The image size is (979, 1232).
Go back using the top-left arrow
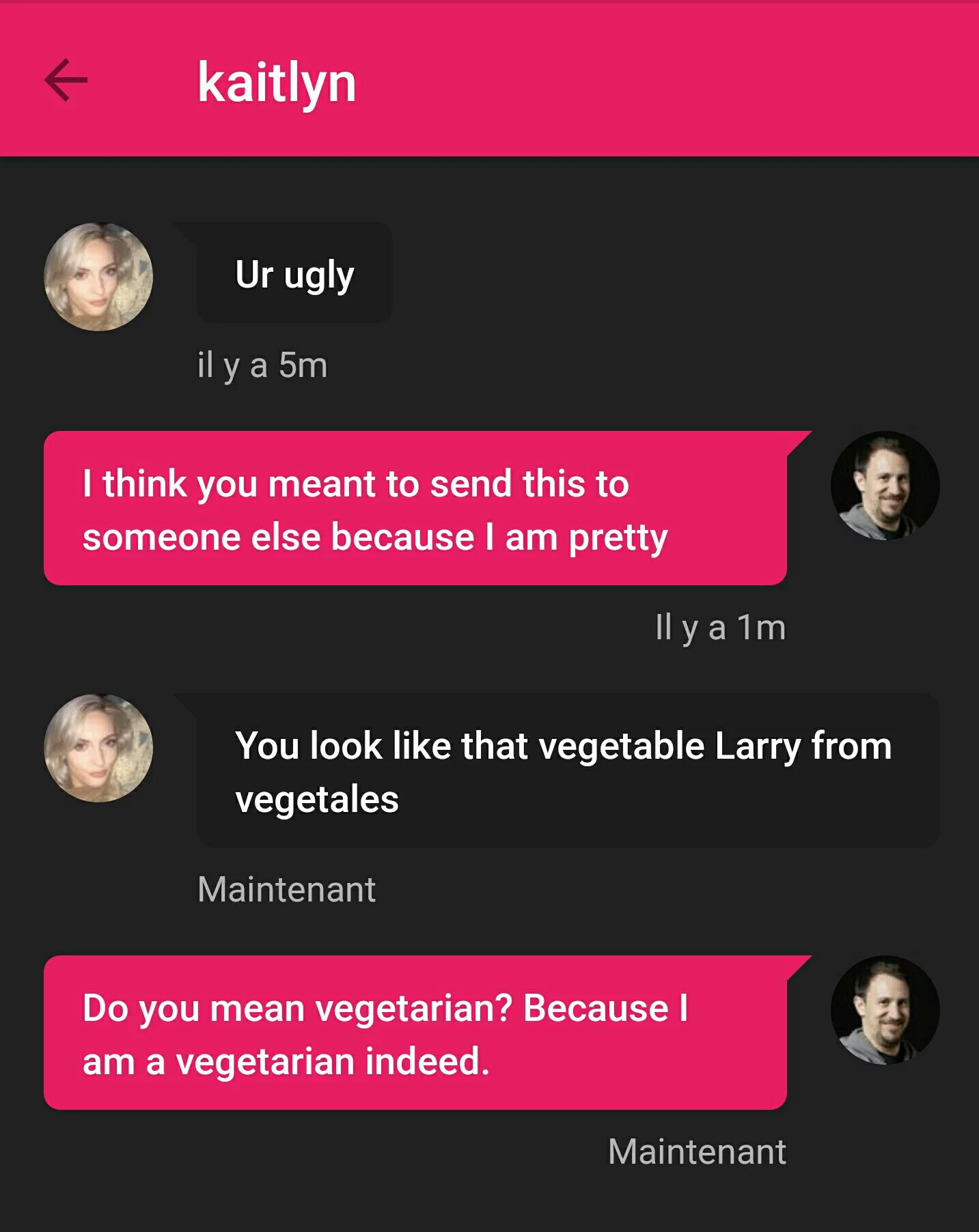coord(66,81)
